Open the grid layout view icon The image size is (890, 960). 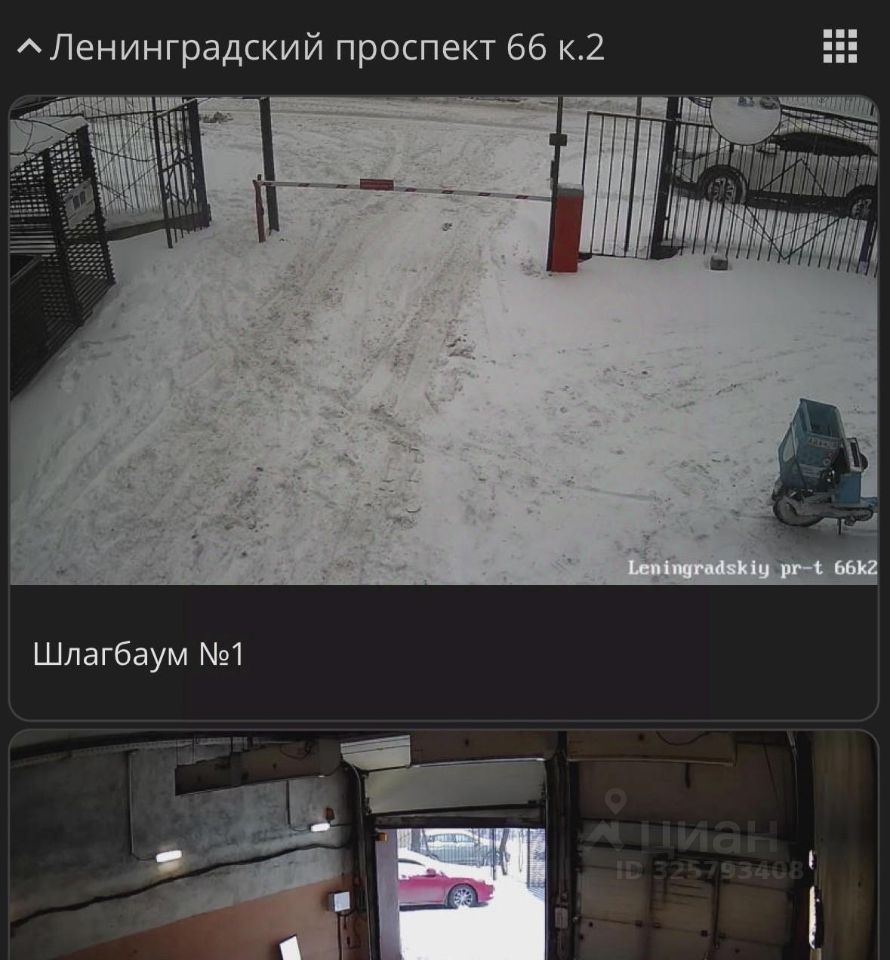coord(839,47)
